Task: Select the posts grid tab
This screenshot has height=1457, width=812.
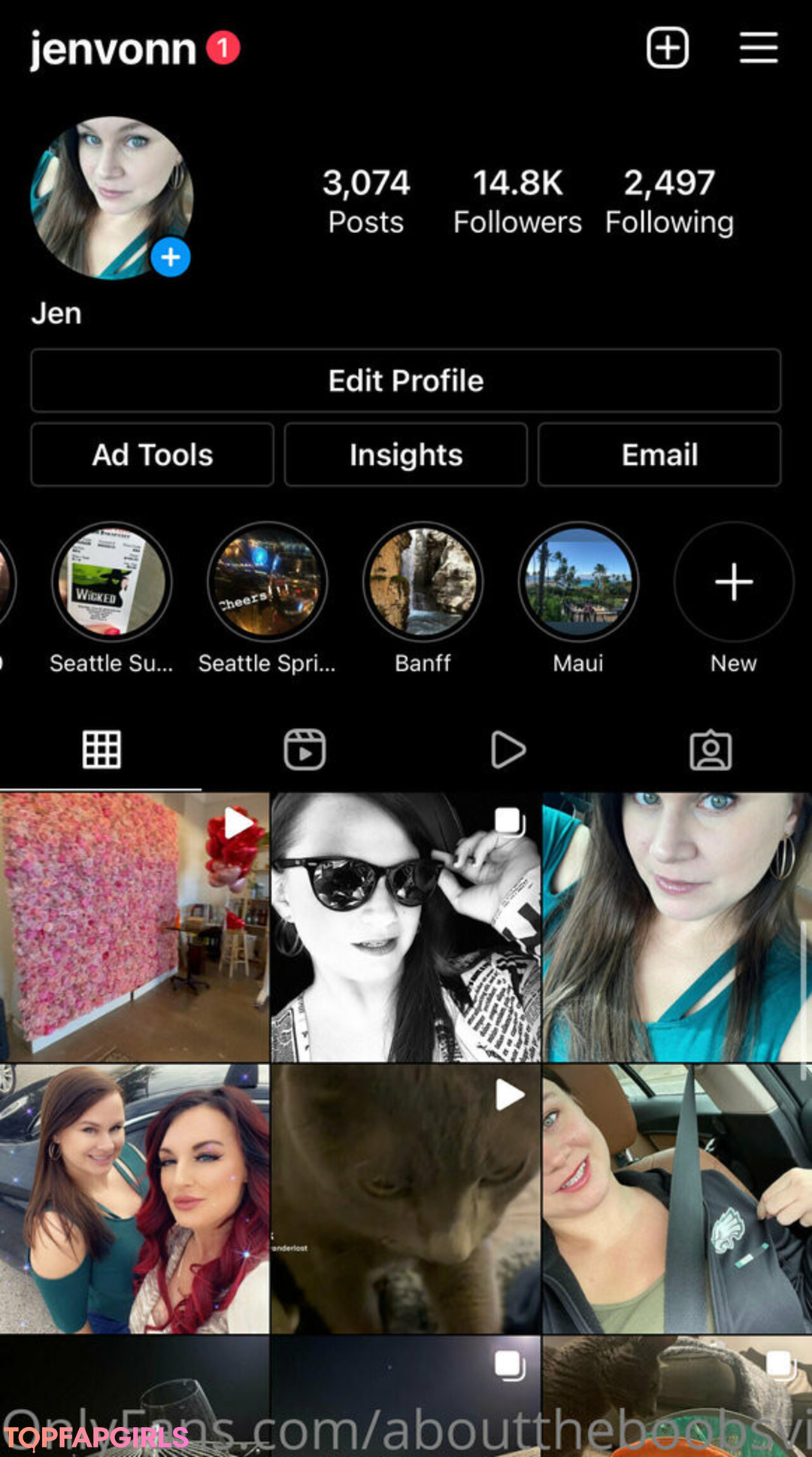Action: click(x=101, y=750)
